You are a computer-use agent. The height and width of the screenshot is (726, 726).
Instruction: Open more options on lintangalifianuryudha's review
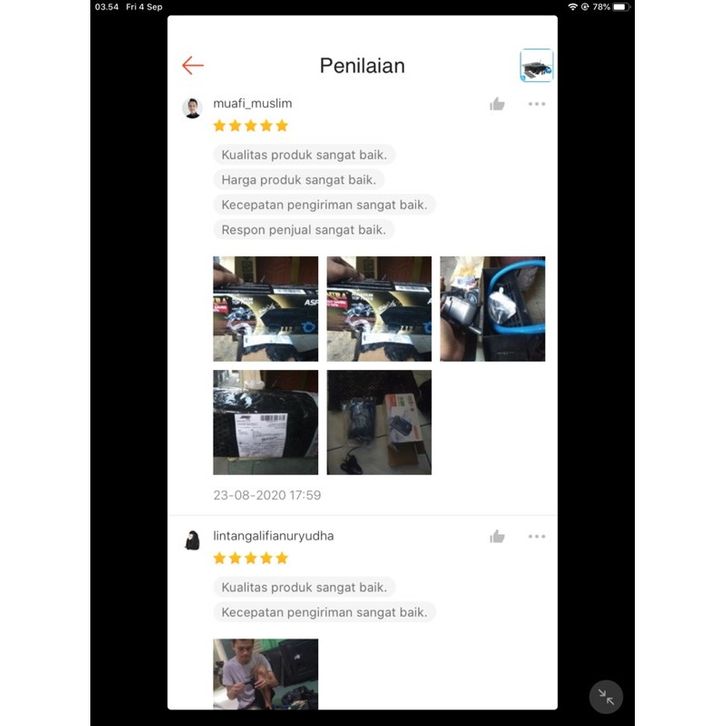pos(537,537)
